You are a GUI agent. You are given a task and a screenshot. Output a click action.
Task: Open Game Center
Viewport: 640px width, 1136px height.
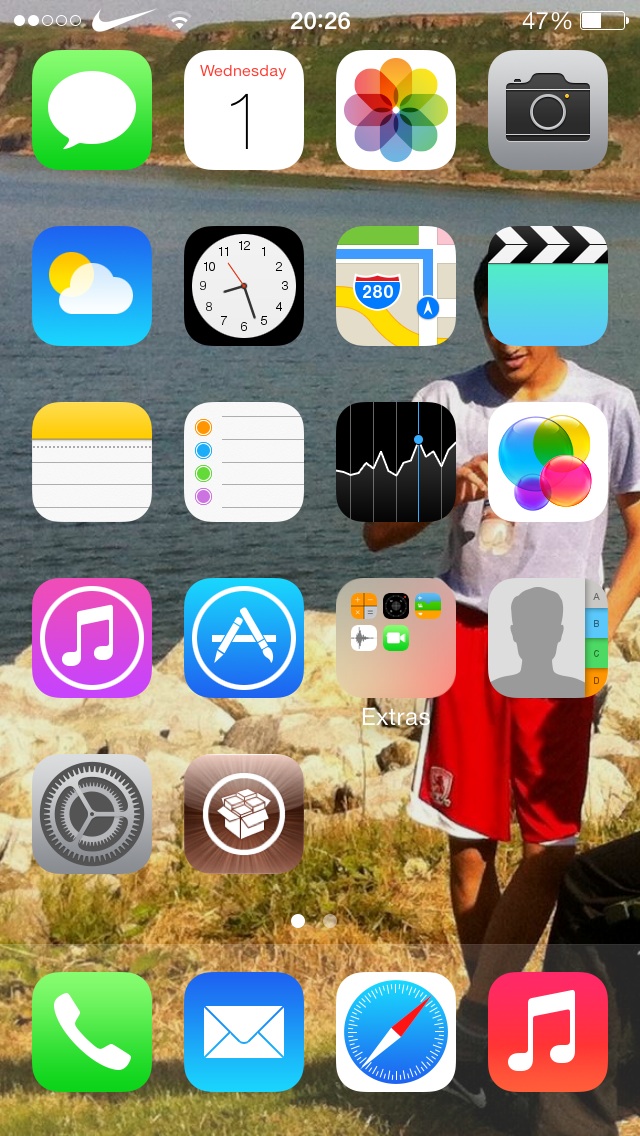(x=548, y=462)
